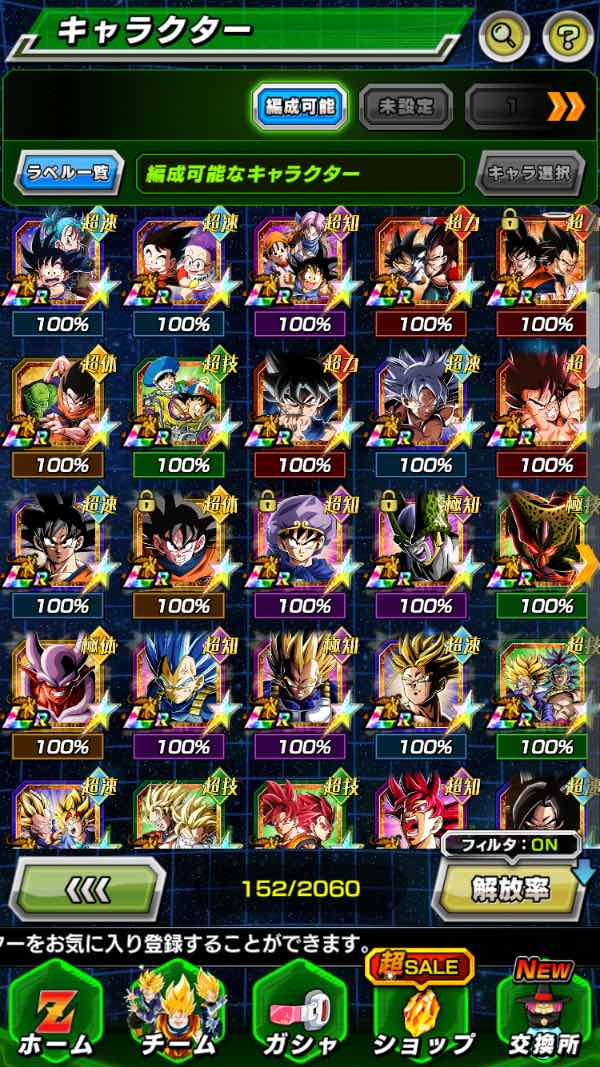This screenshot has height=1067, width=600.
Task: Open the ガシャ tab
Action: coord(300,1012)
